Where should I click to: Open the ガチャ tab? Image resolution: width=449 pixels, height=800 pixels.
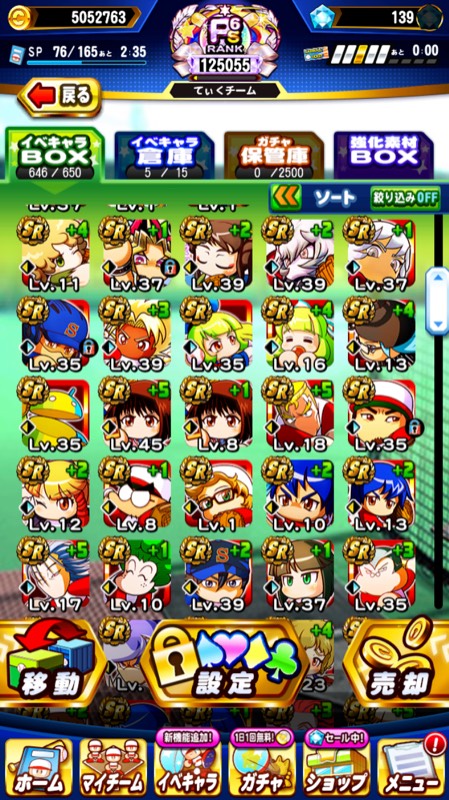pyautogui.click(x=262, y=765)
